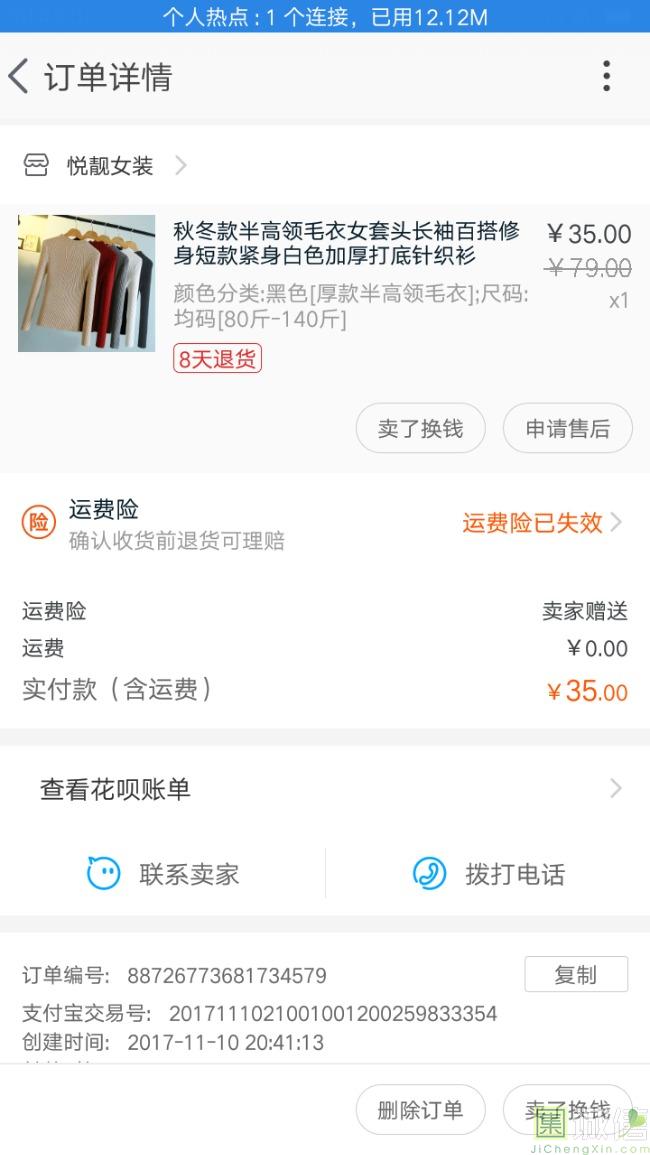Viewport: 650px width, 1155px height.
Task: Tap the 申请售后 button
Action: pyautogui.click(x=567, y=429)
